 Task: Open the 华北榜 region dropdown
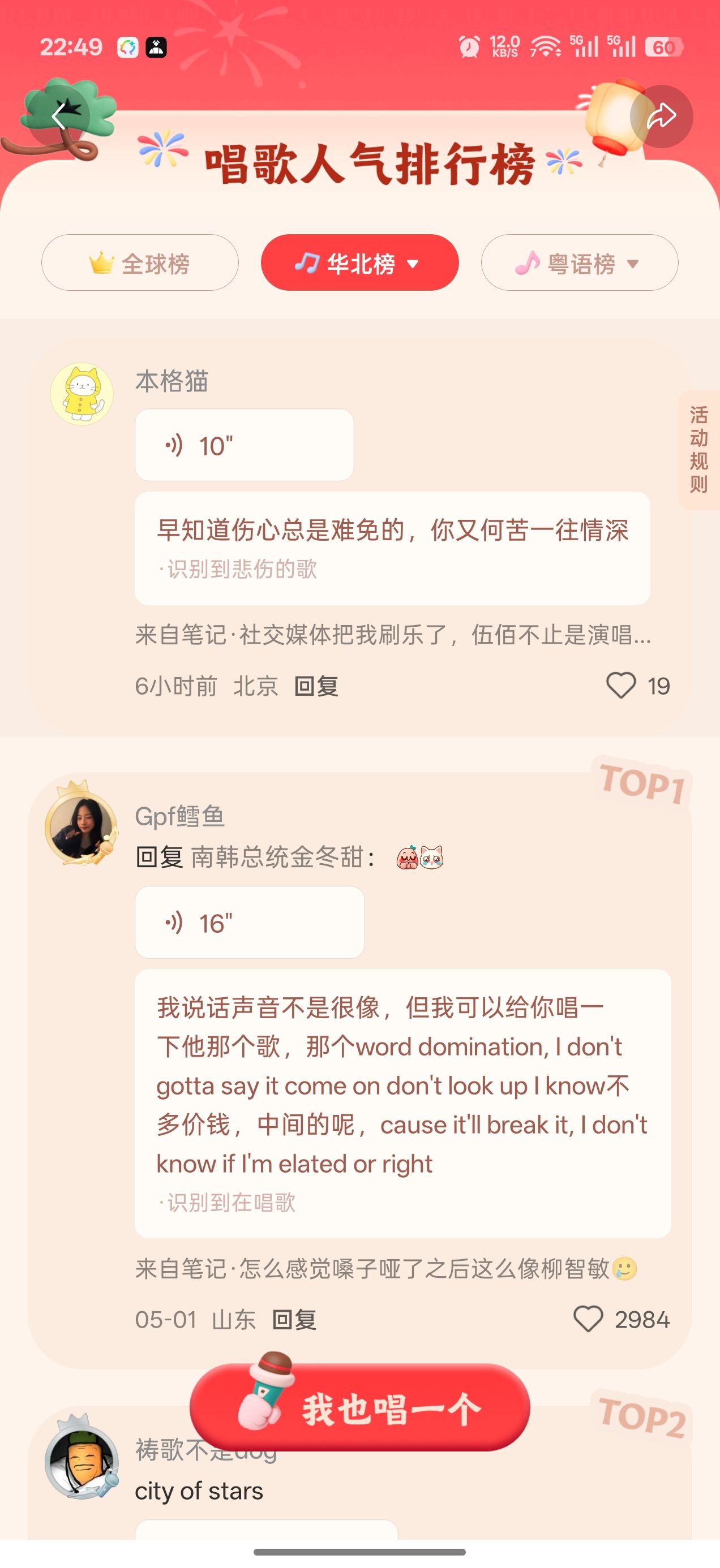coord(359,263)
